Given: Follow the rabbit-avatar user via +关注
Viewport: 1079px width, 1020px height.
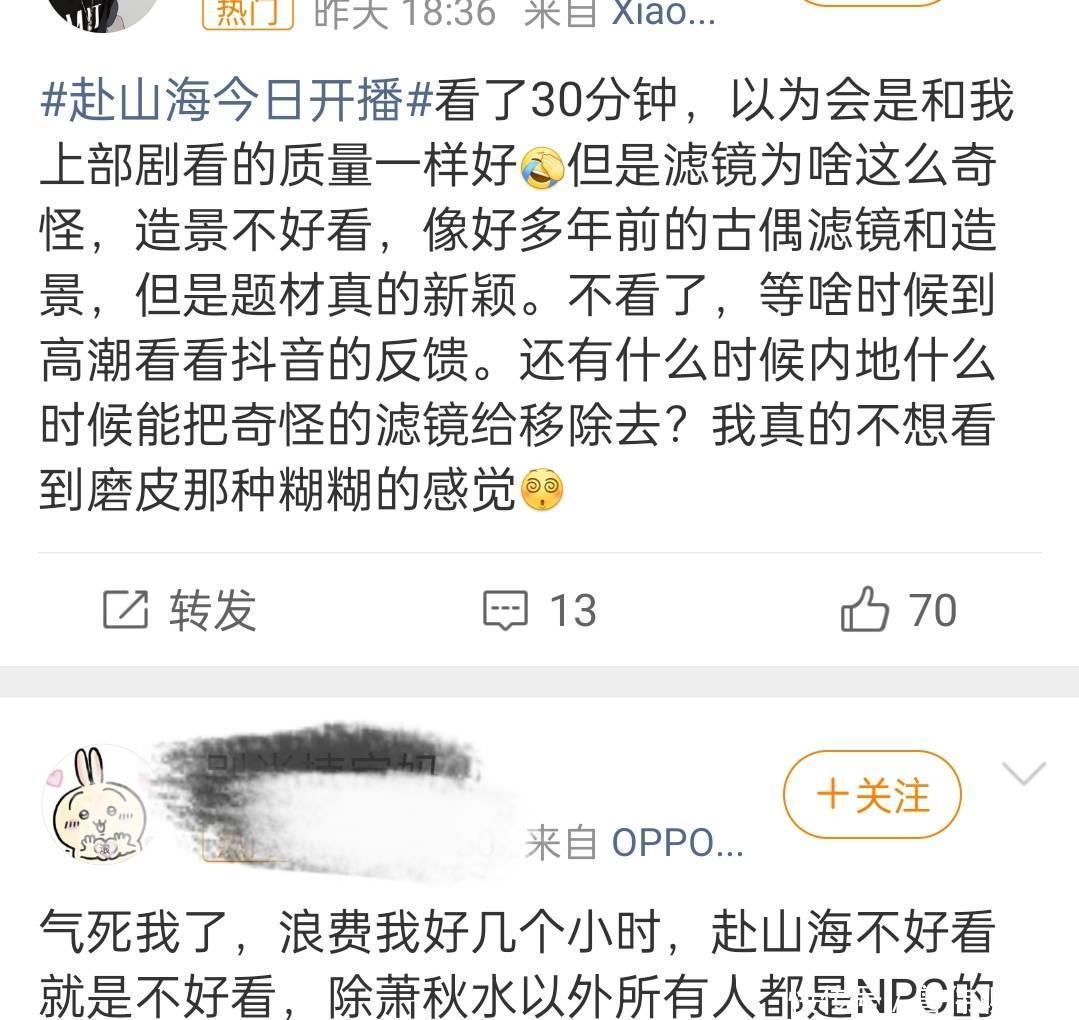Looking at the screenshot, I should click(872, 796).
